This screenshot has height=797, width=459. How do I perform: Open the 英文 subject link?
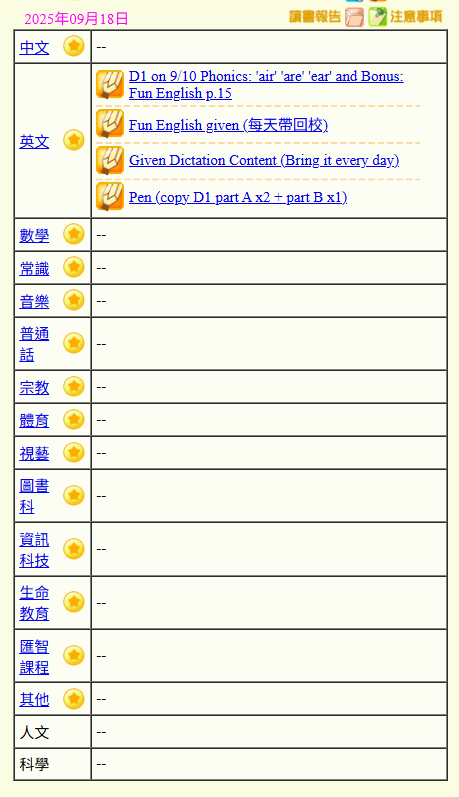pyautogui.click(x=35, y=141)
